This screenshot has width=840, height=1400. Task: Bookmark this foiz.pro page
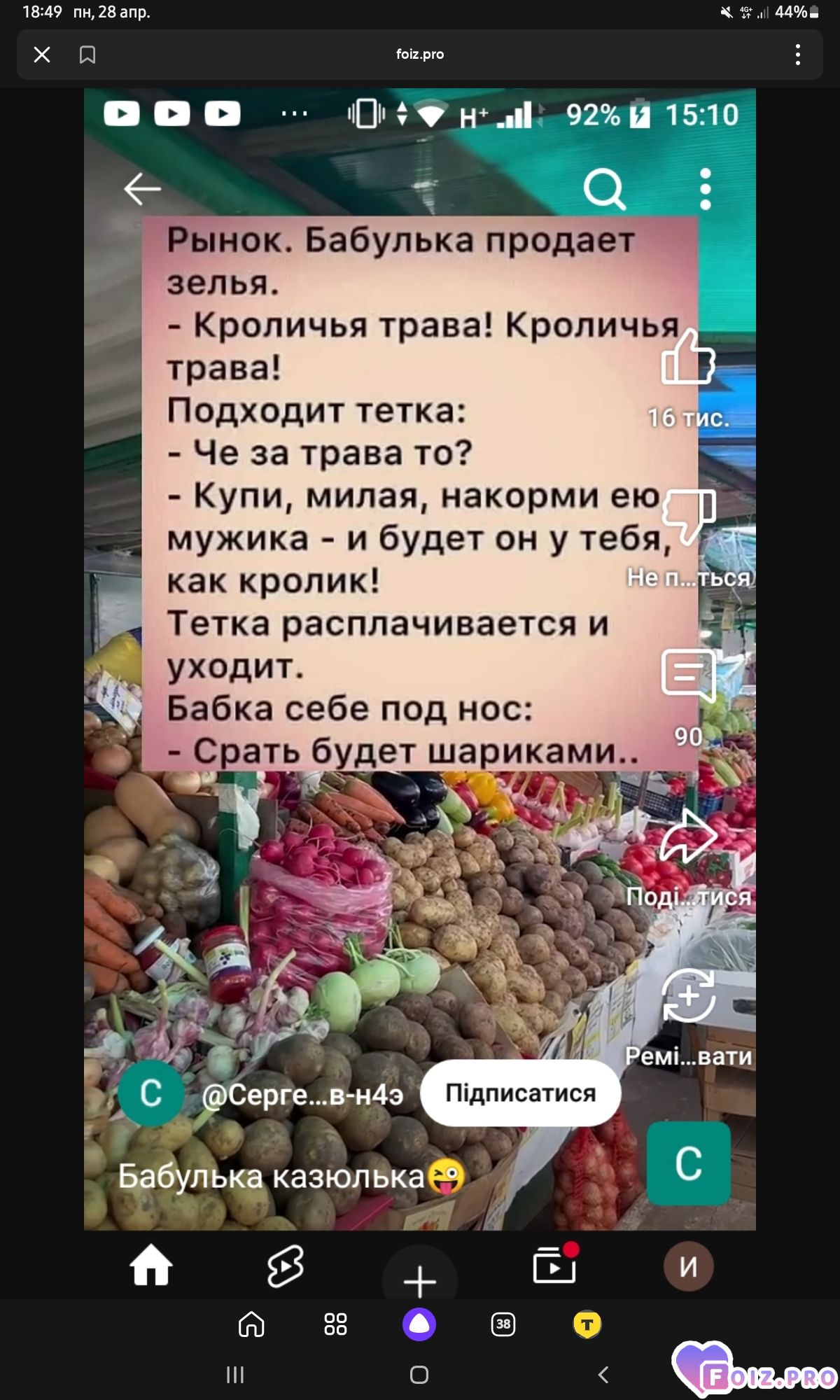tap(87, 55)
